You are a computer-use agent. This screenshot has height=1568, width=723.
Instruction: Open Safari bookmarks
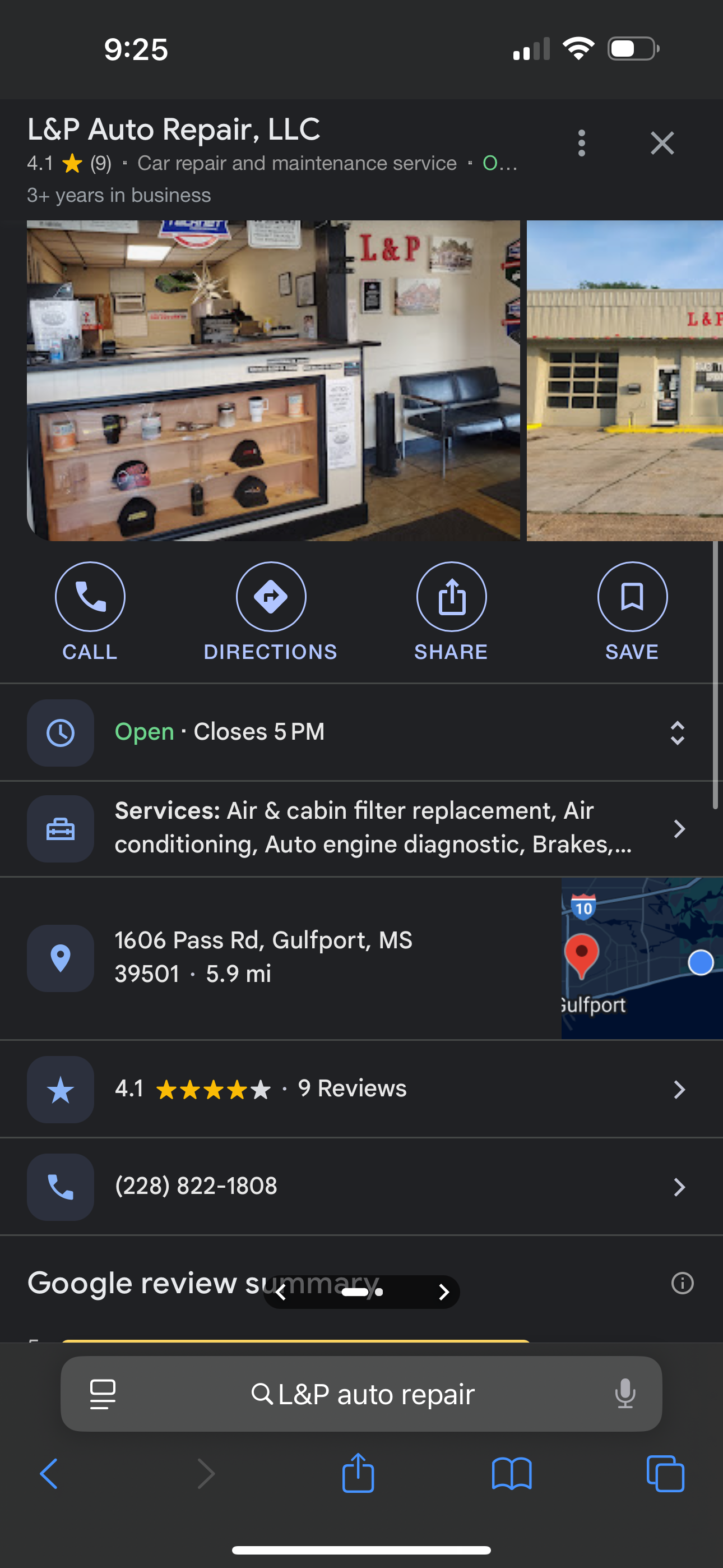point(511,1474)
